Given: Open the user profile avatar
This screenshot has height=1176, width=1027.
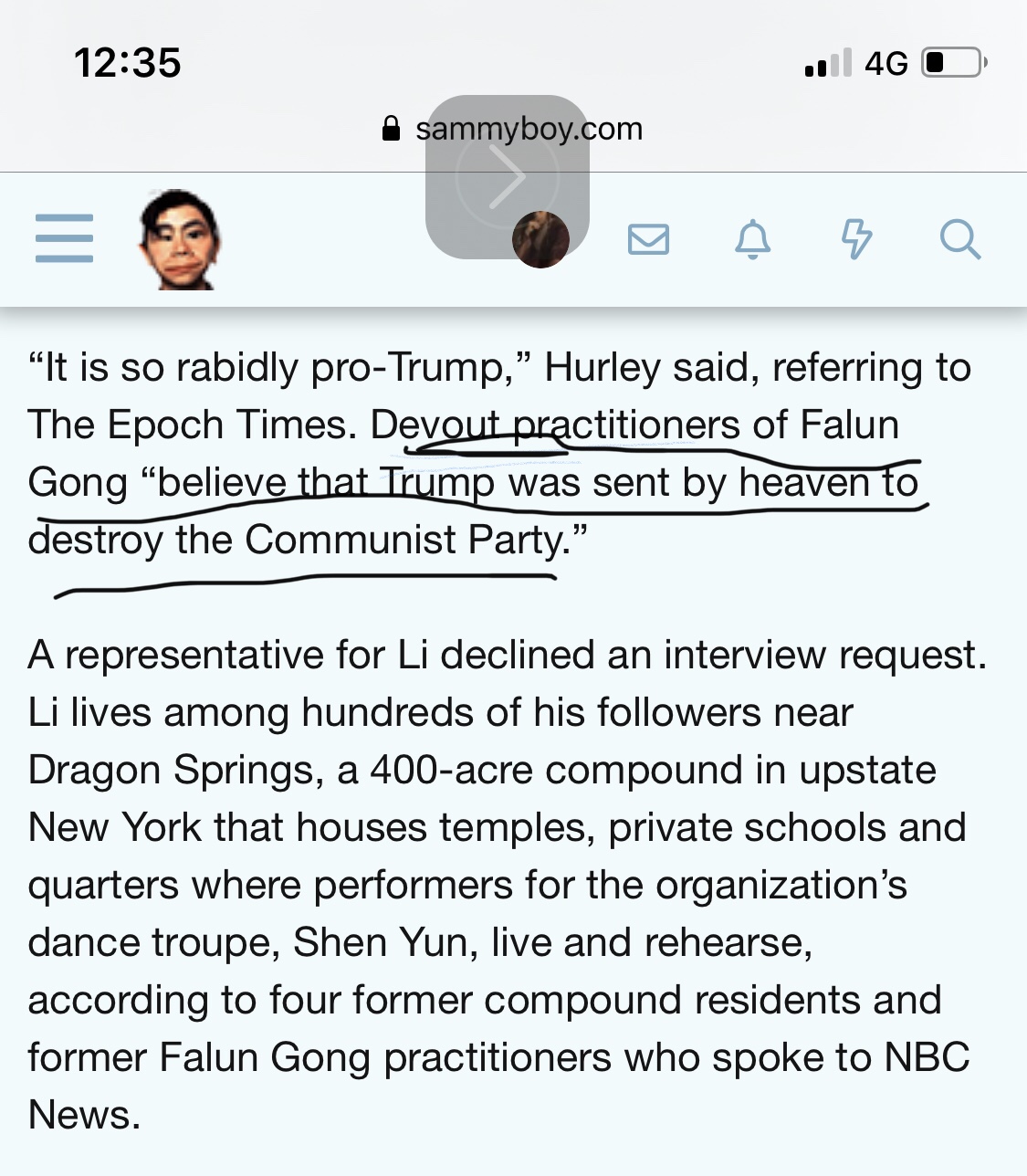Looking at the screenshot, I should (540, 240).
